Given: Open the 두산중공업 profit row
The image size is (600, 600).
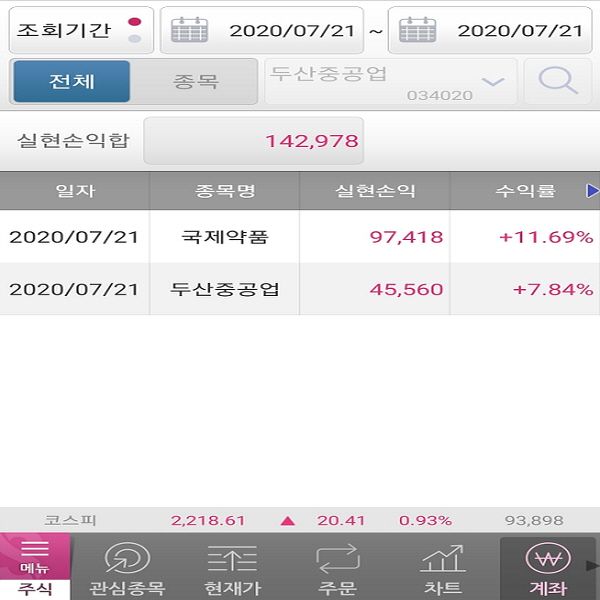Looking at the screenshot, I should [300, 289].
